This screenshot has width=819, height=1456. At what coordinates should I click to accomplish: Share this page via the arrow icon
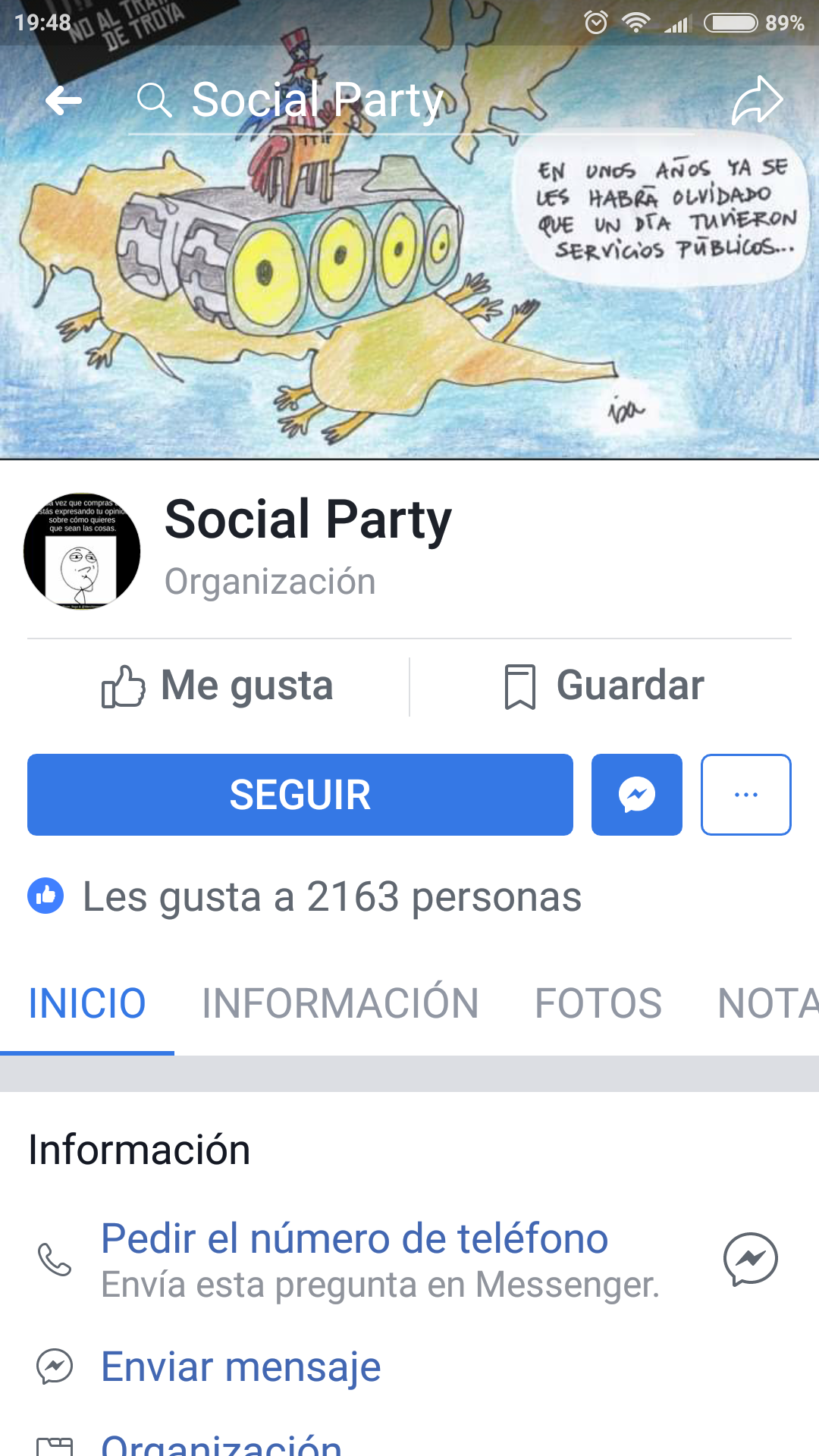point(757,101)
